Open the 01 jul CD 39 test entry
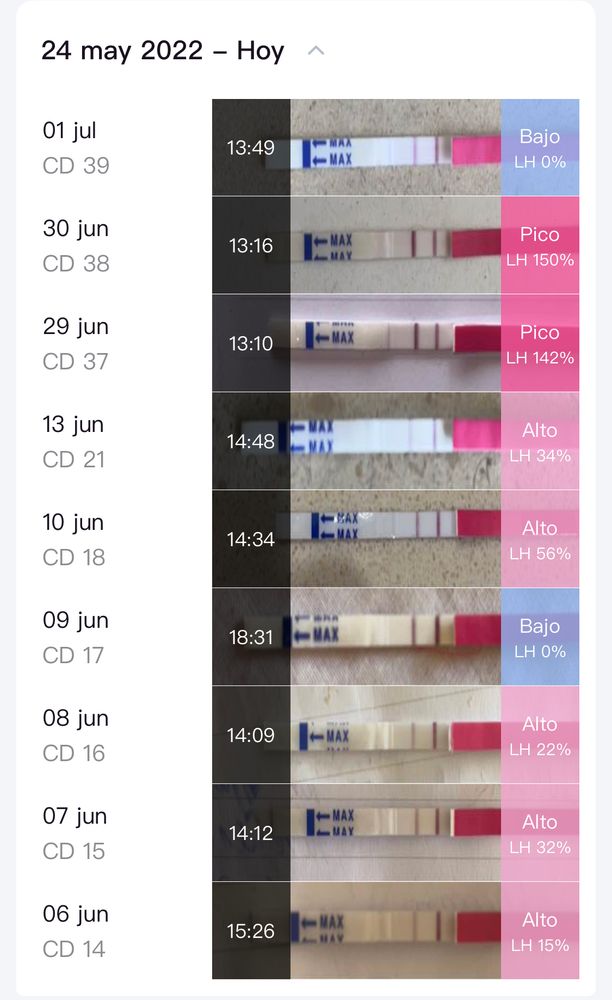612x1000 pixels. tap(395, 147)
